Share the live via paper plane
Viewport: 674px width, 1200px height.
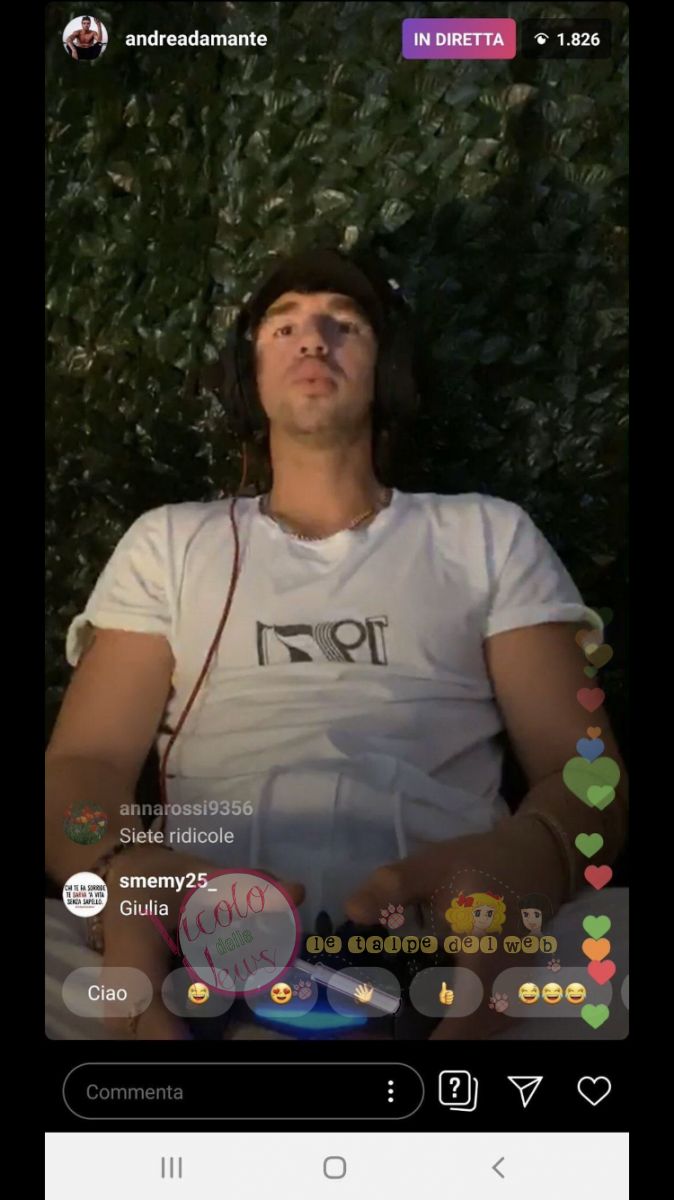click(525, 1091)
